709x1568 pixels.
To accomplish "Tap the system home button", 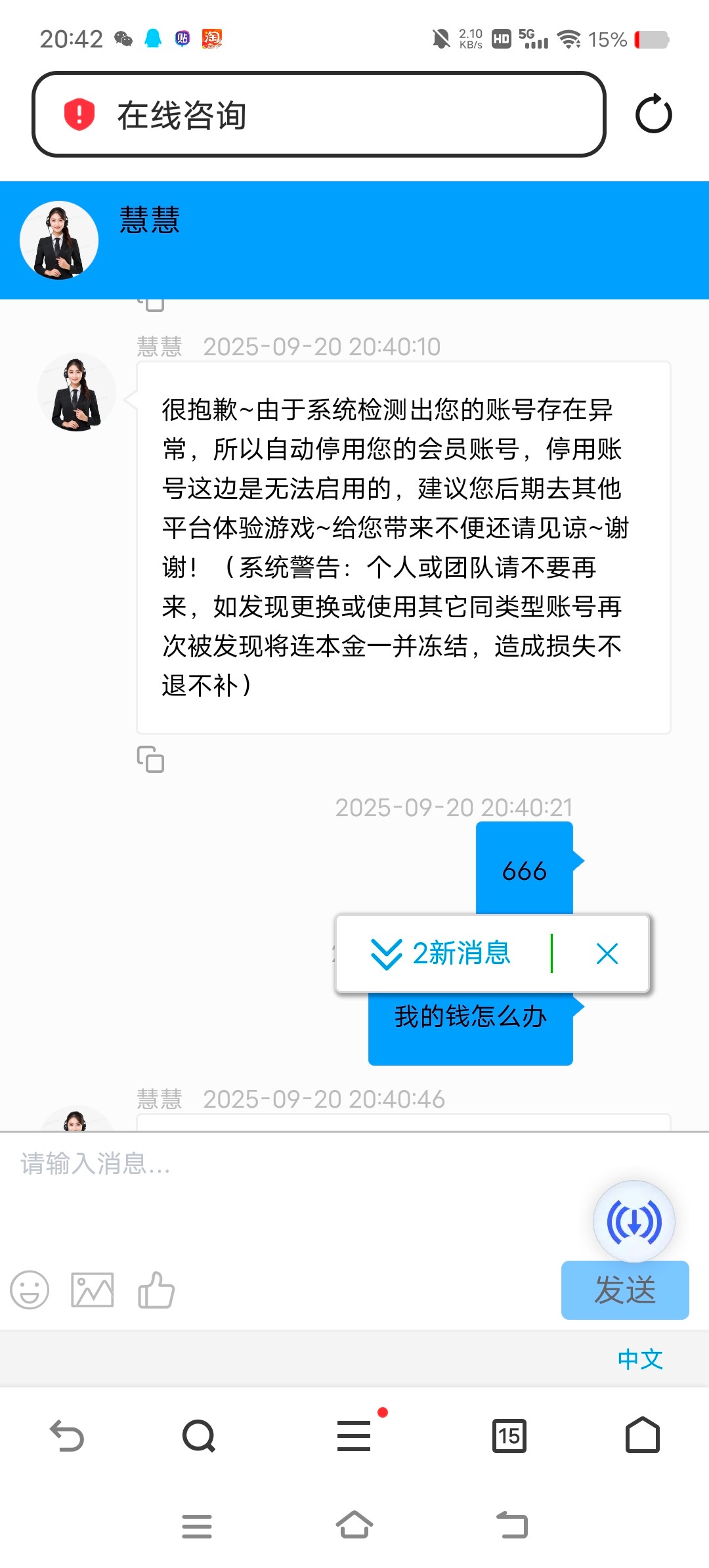I will pyautogui.click(x=354, y=1525).
